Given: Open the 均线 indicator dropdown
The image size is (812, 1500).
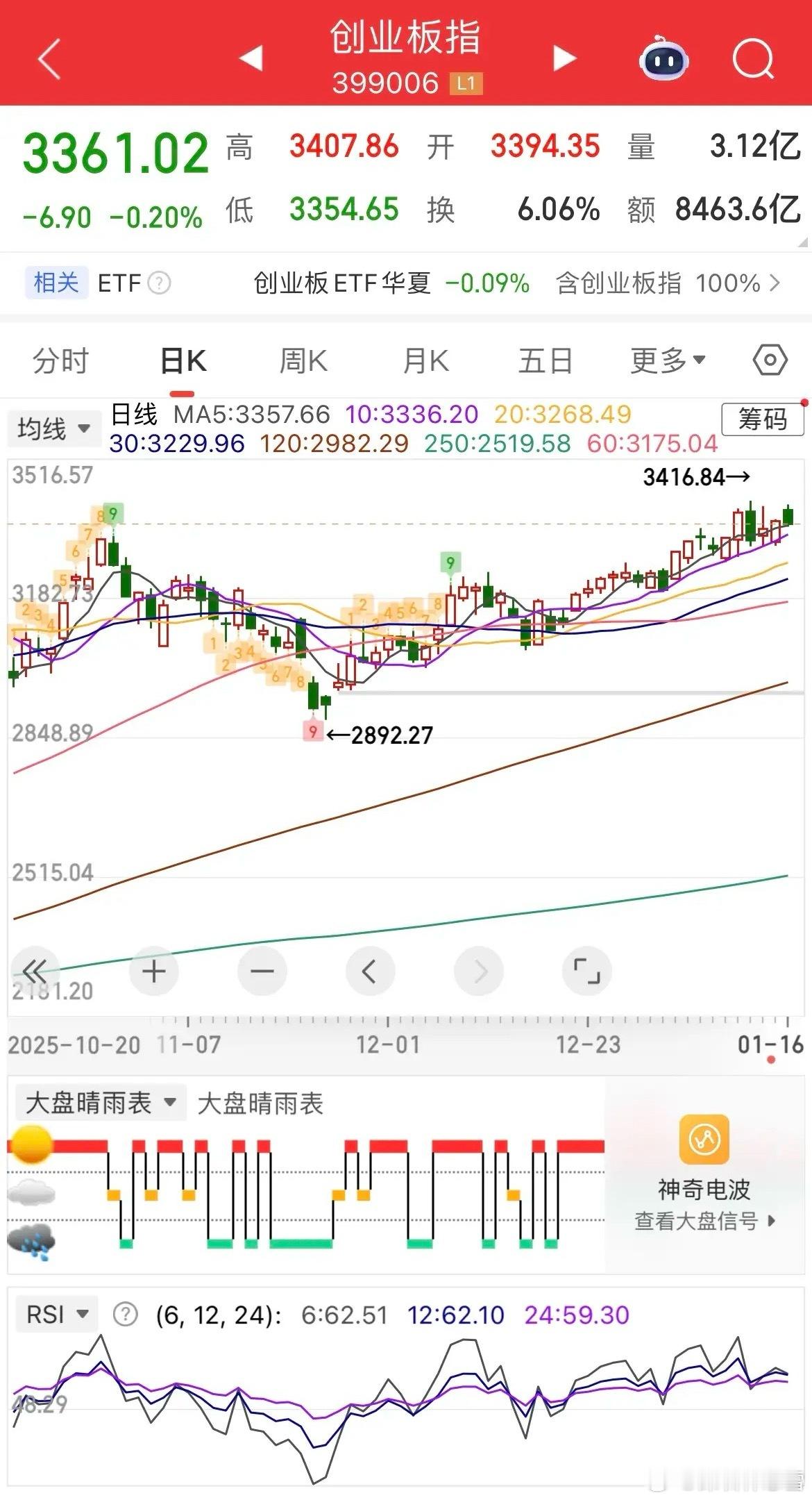Looking at the screenshot, I should pyautogui.click(x=53, y=428).
